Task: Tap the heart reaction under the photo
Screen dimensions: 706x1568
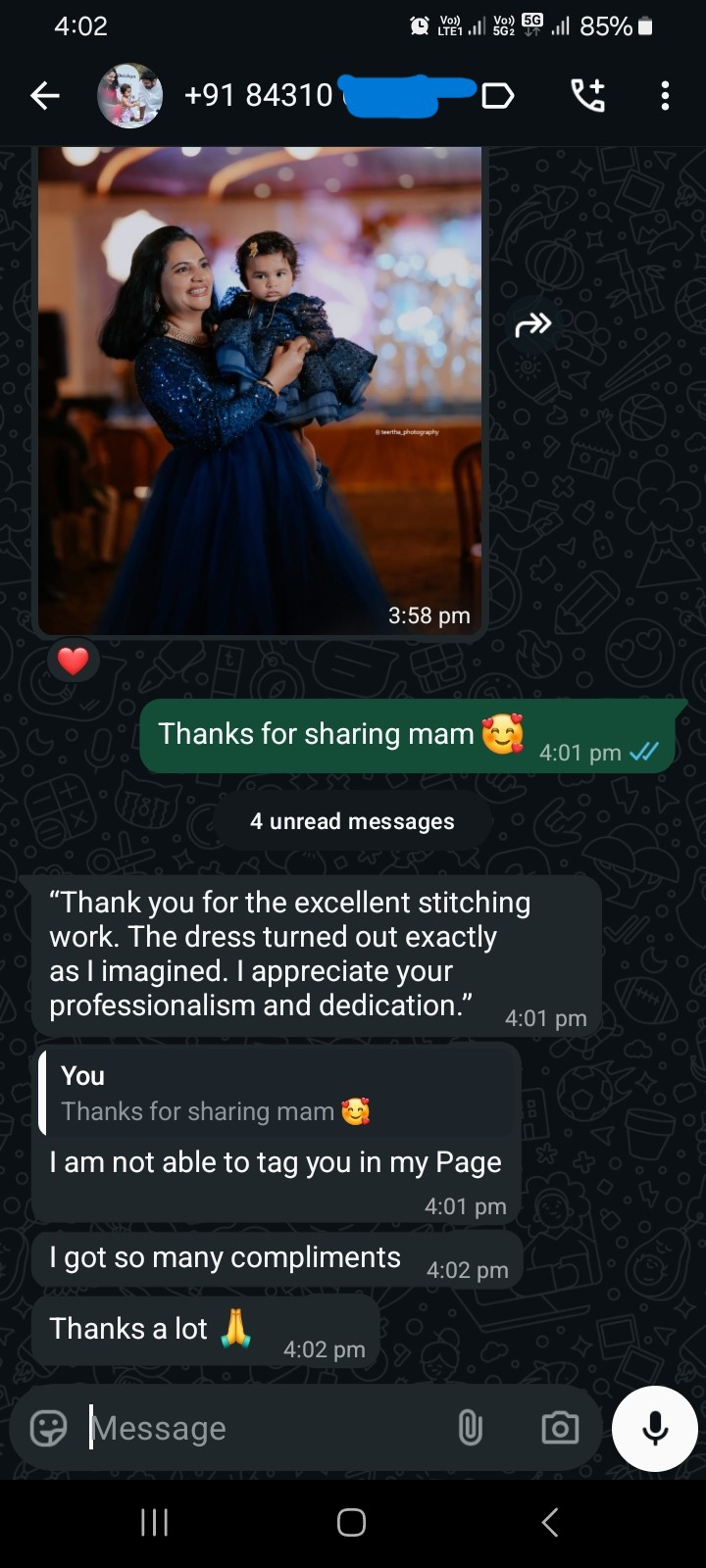Action: [74, 661]
